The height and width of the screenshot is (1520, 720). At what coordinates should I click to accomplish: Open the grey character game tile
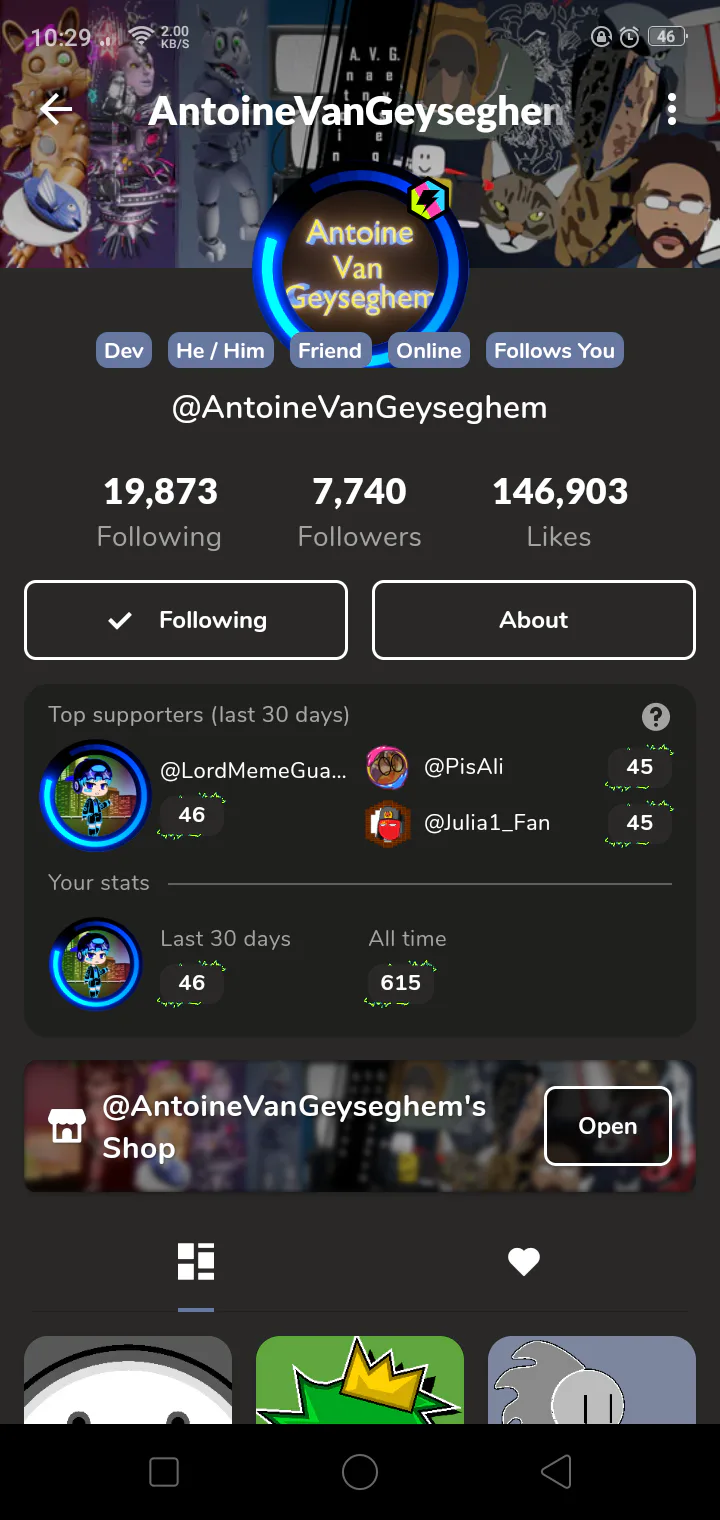(592, 1380)
